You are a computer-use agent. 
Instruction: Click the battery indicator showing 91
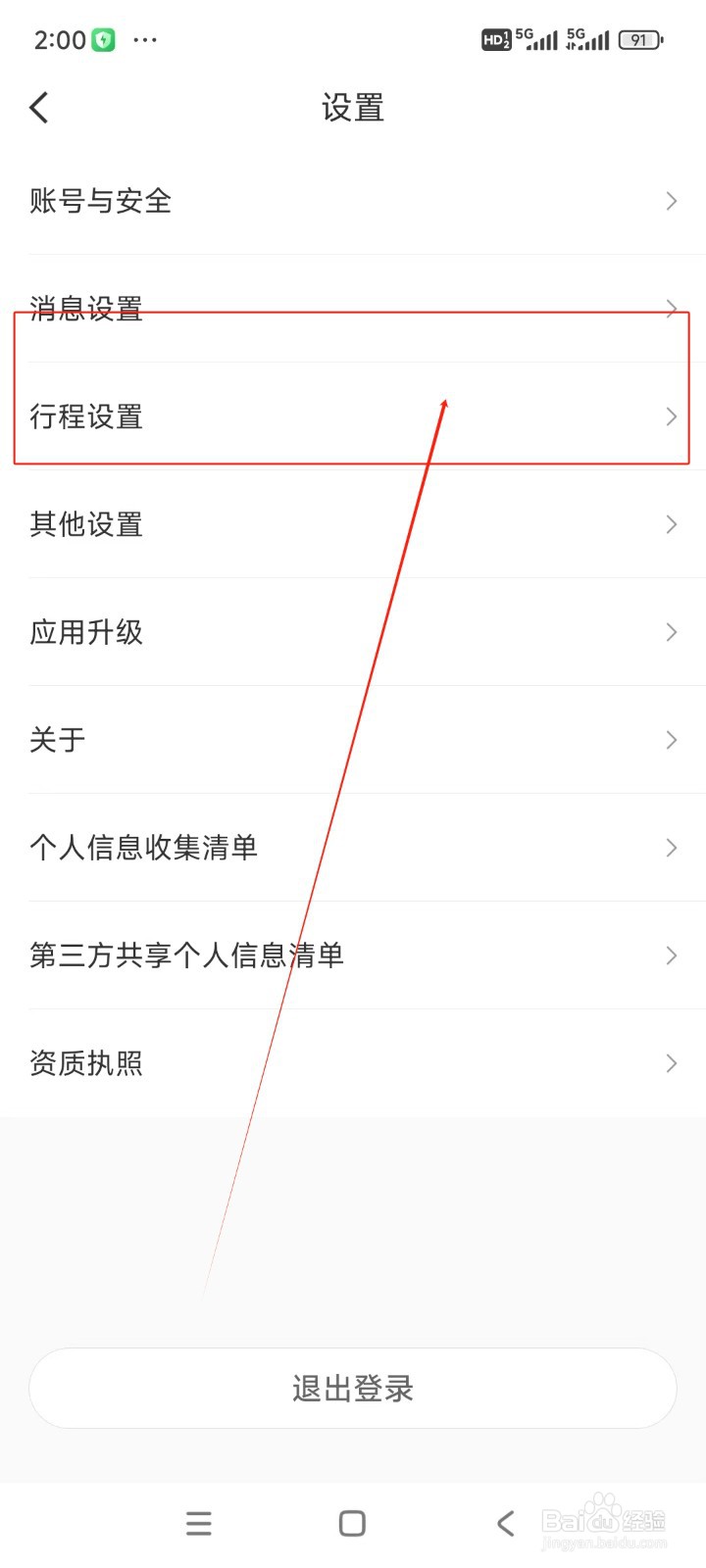coord(638,40)
